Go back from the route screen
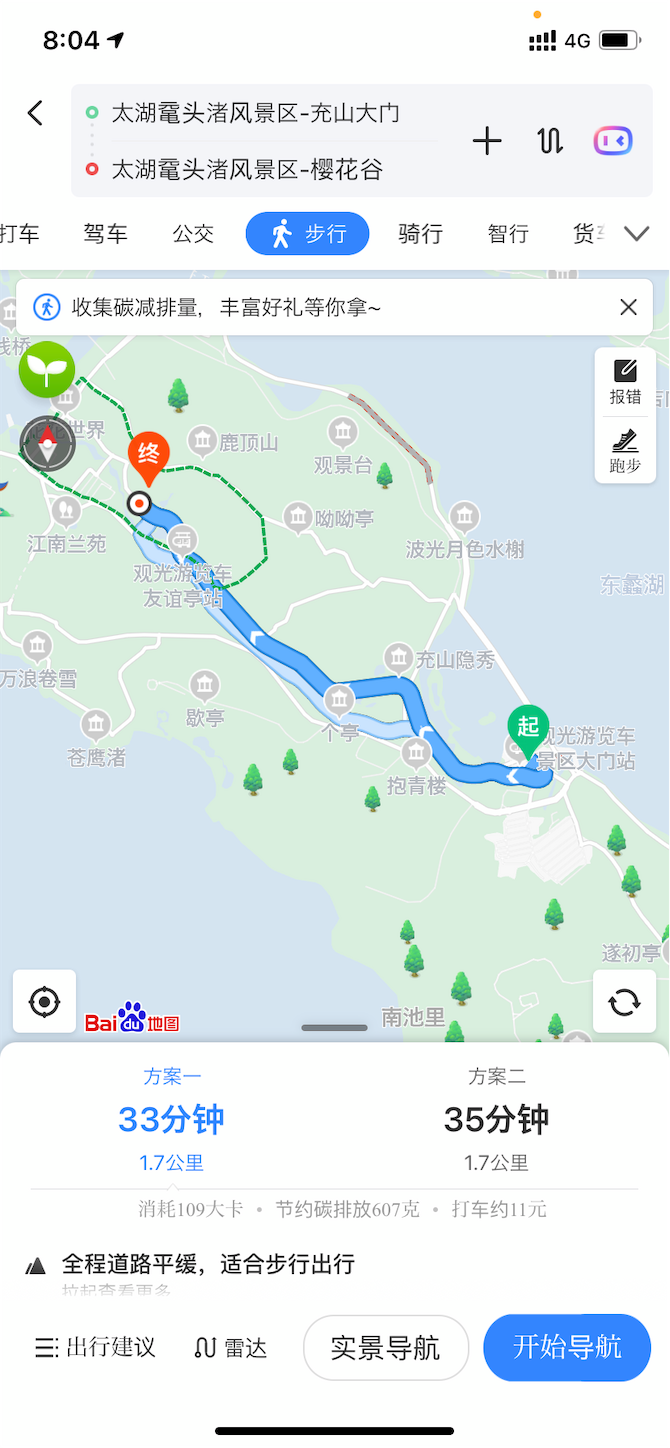This screenshot has height=1448, width=670. point(35,113)
